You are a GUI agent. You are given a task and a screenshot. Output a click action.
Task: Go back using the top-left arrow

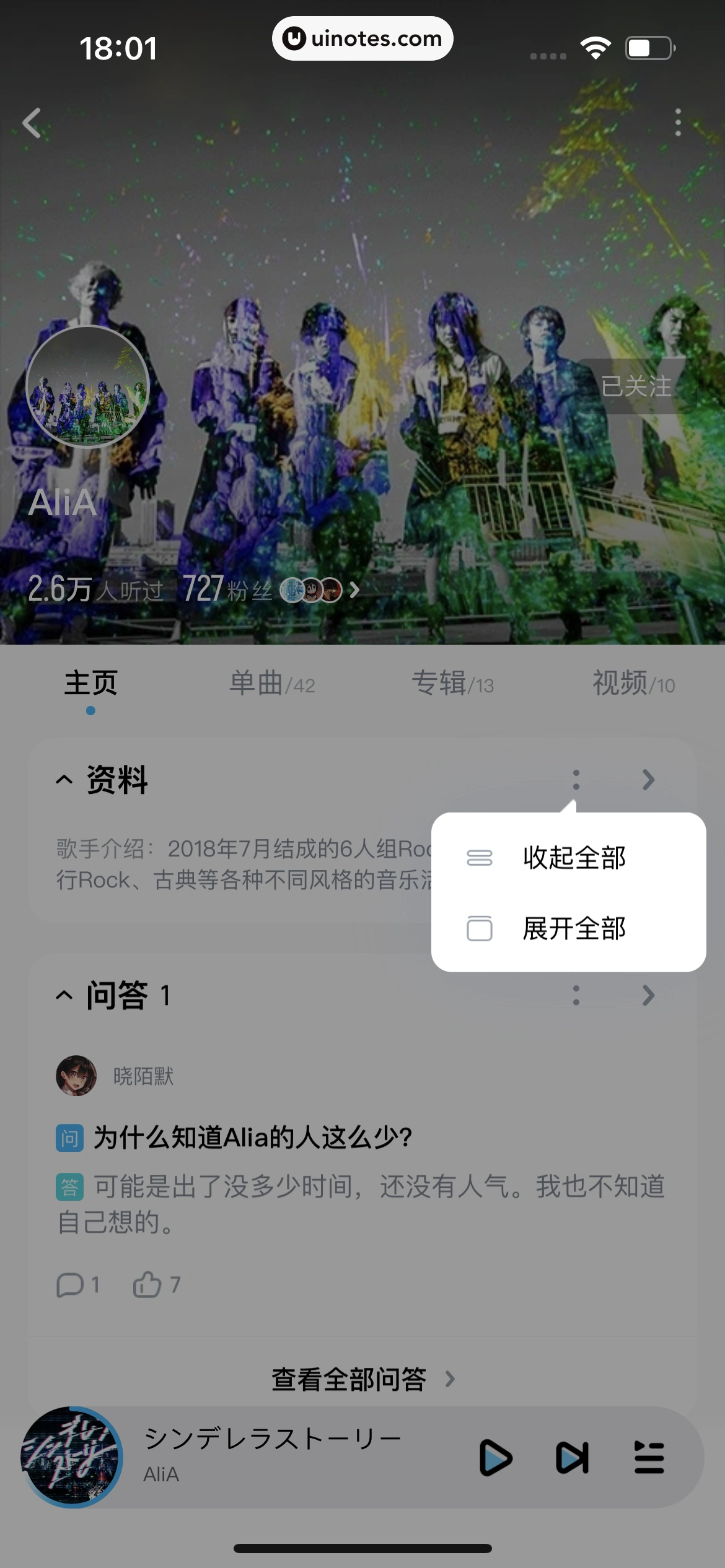tap(32, 123)
